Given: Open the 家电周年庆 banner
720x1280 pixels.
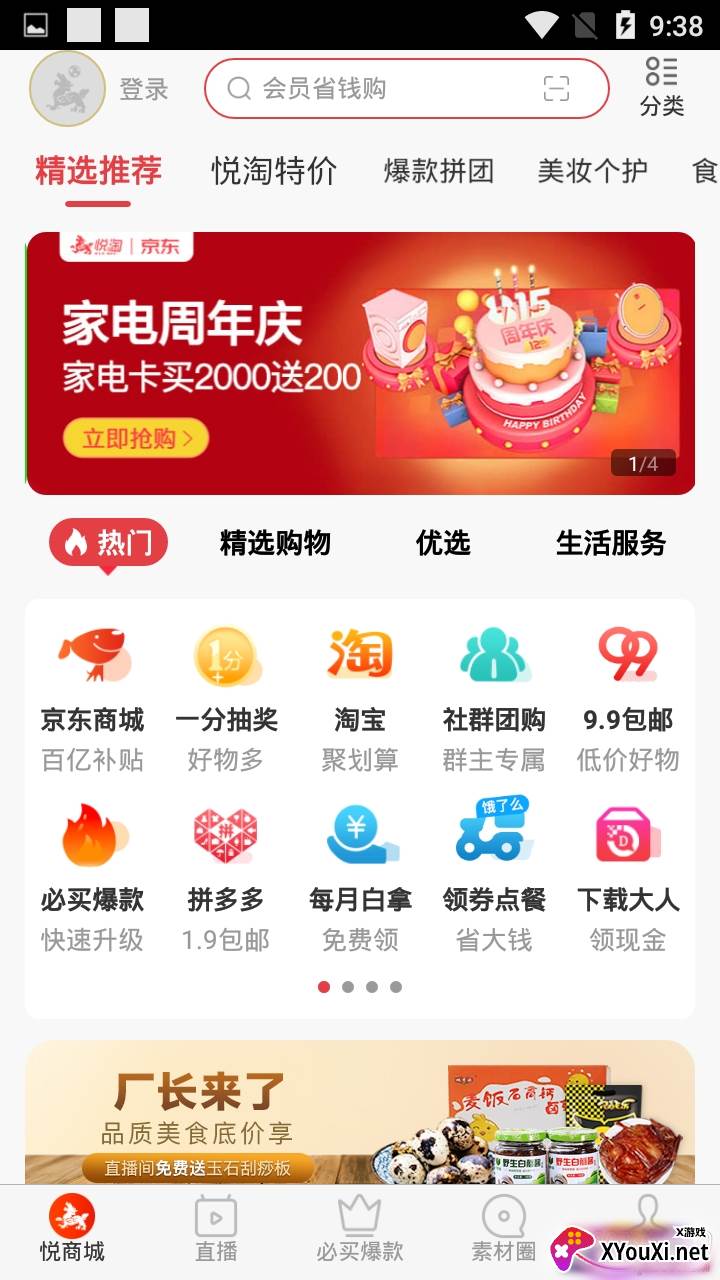Looking at the screenshot, I should (x=360, y=363).
